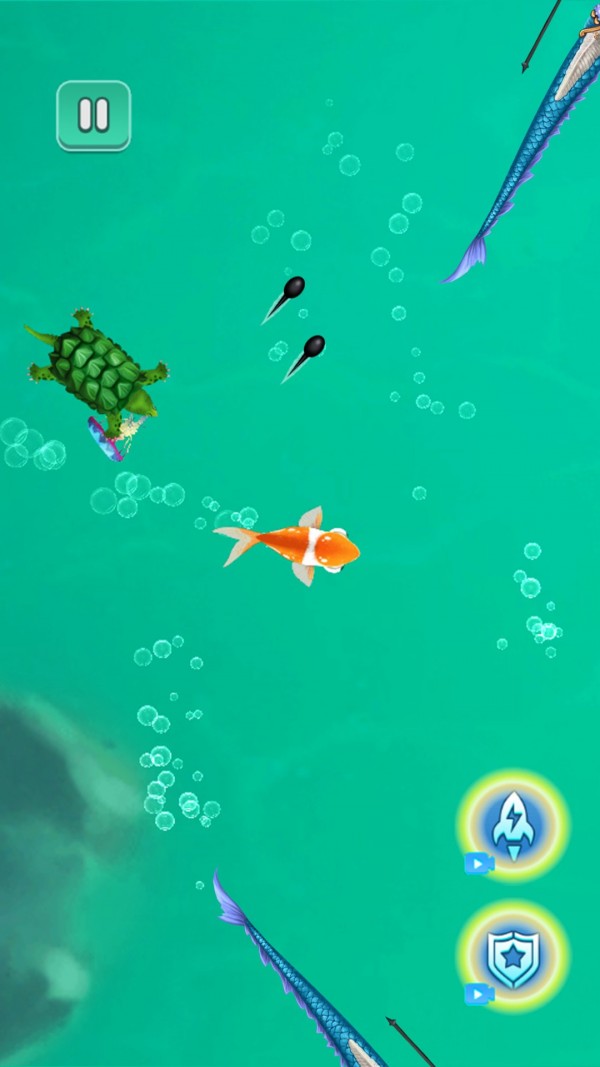
Task: Pause the game
Action: click(x=93, y=116)
